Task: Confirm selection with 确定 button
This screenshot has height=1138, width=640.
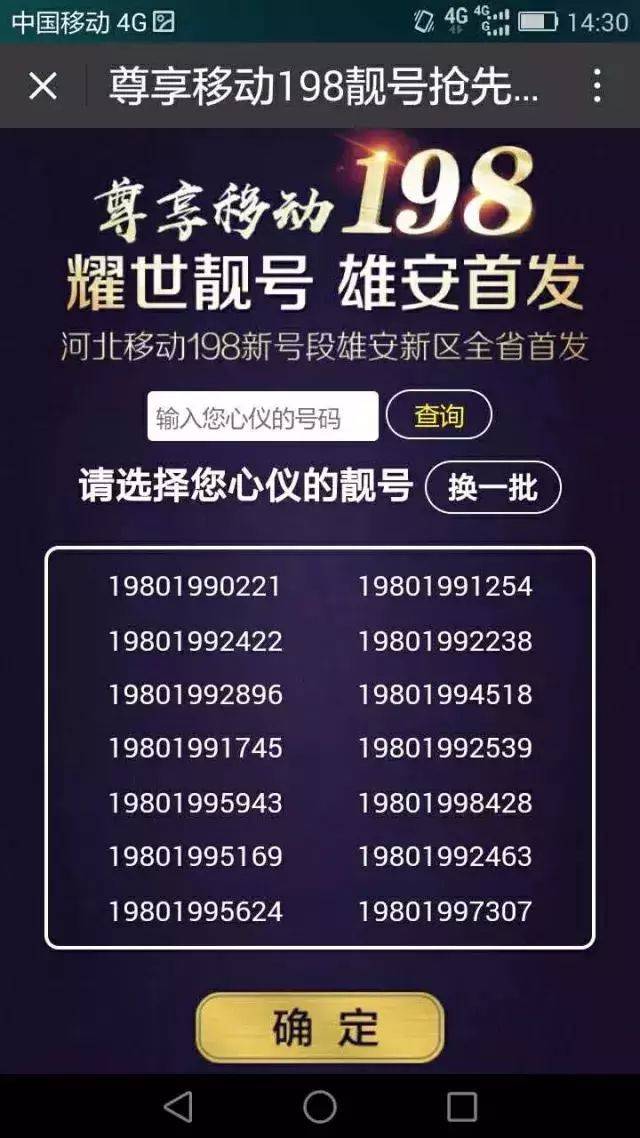Action: (x=320, y=1028)
